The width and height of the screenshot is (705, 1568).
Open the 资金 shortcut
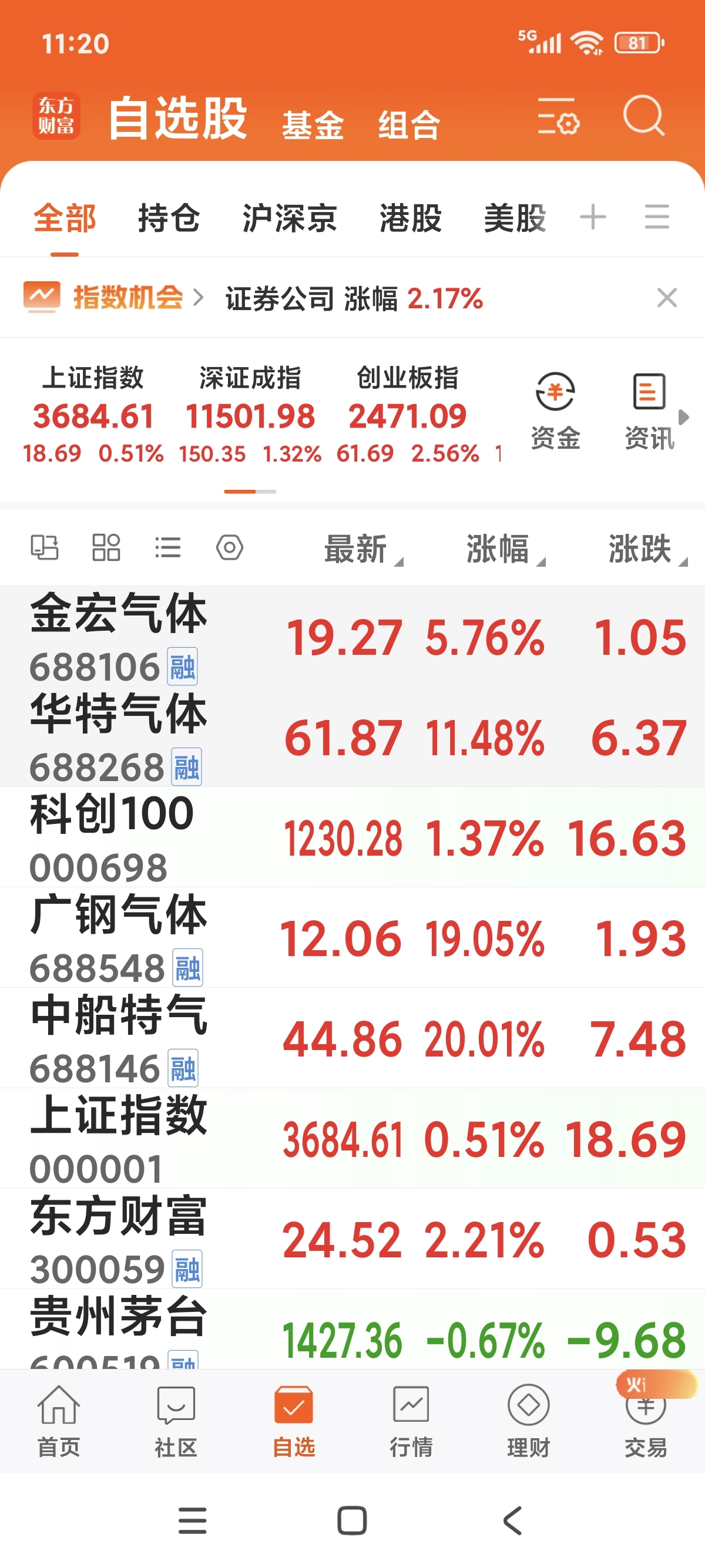pos(555,411)
